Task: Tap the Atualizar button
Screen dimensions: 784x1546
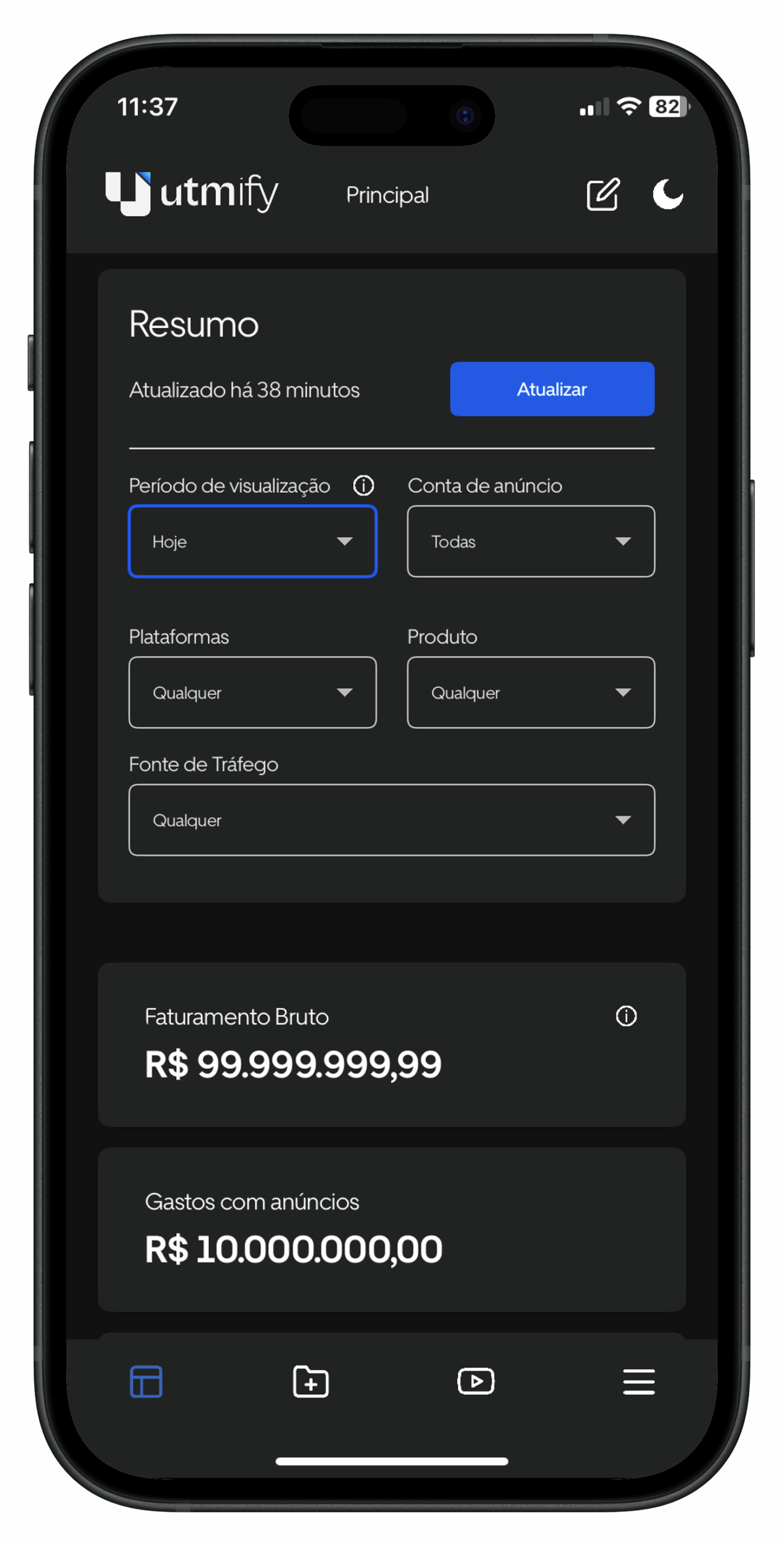Action: pos(552,389)
